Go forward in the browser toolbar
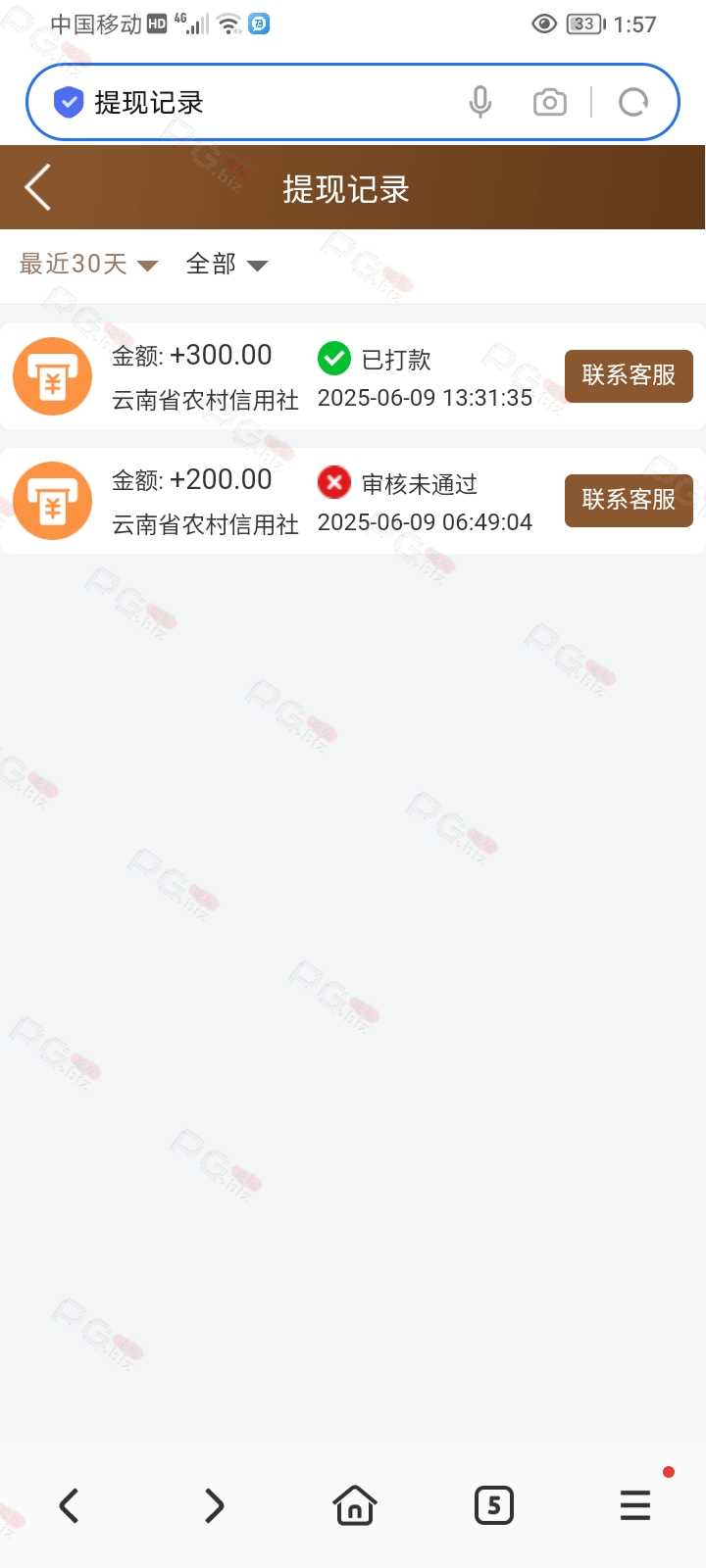This screenshot has width=706, height=1568. coord(214,1505)
